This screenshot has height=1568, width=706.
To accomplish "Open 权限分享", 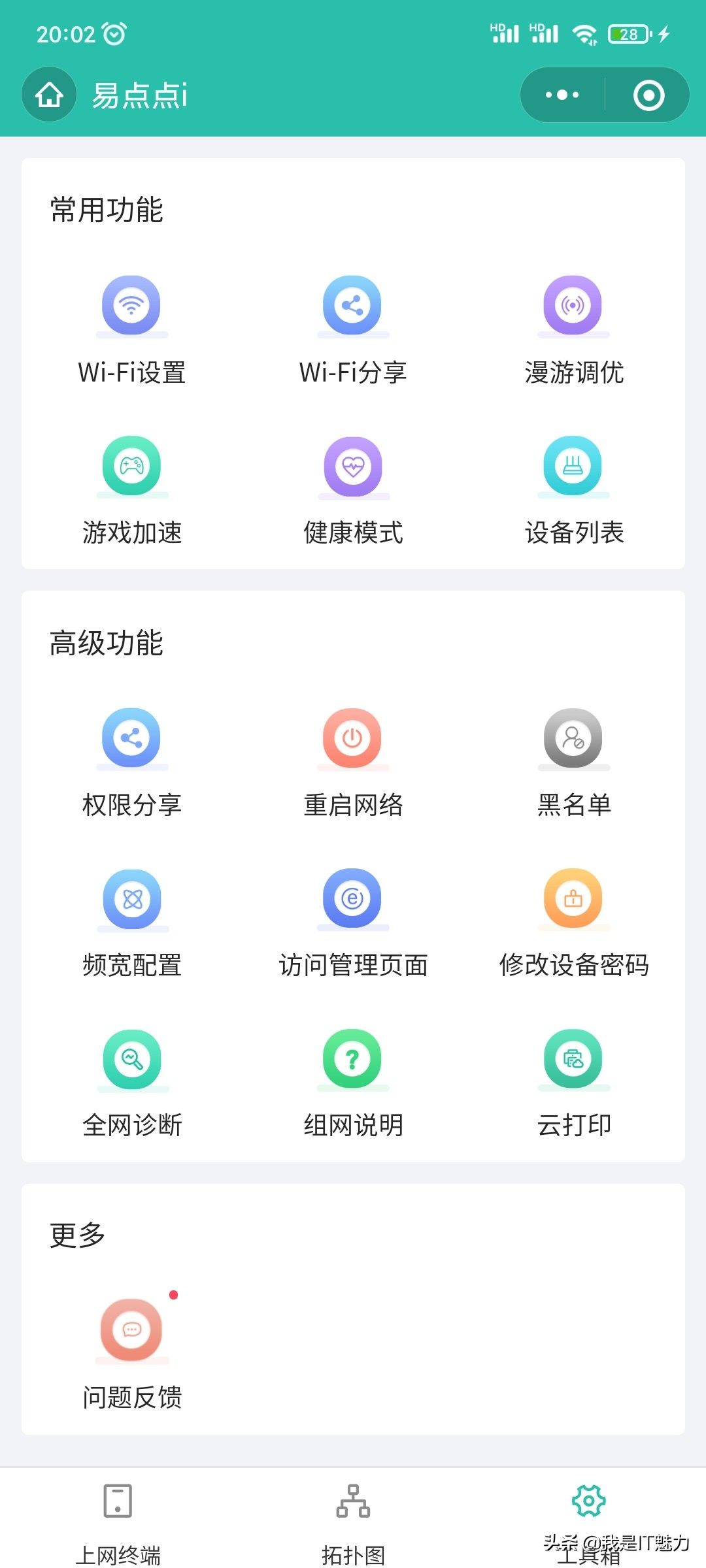I will coord(131,738).
